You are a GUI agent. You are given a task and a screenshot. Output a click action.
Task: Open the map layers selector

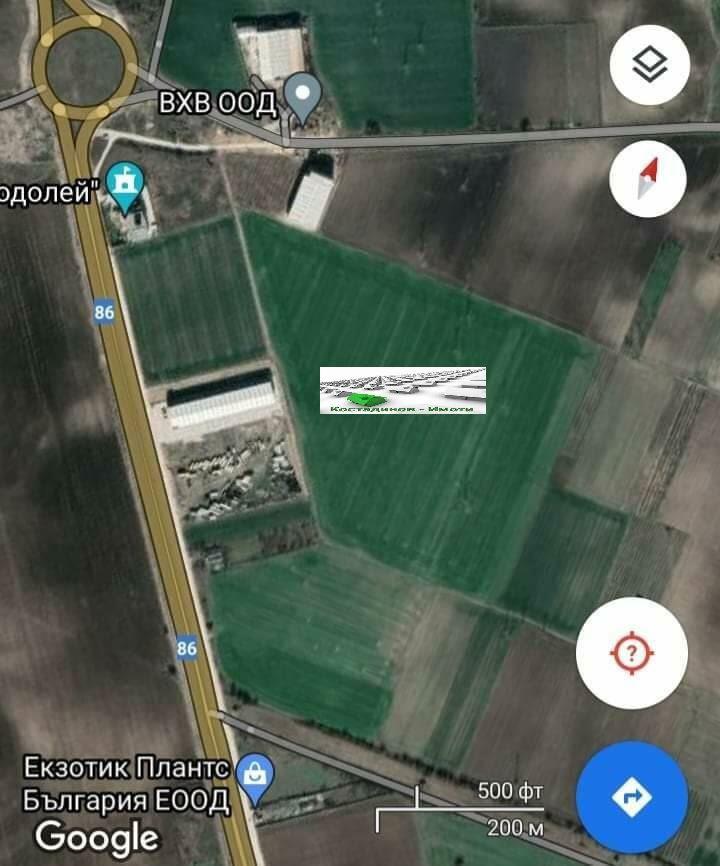point(649,66)
